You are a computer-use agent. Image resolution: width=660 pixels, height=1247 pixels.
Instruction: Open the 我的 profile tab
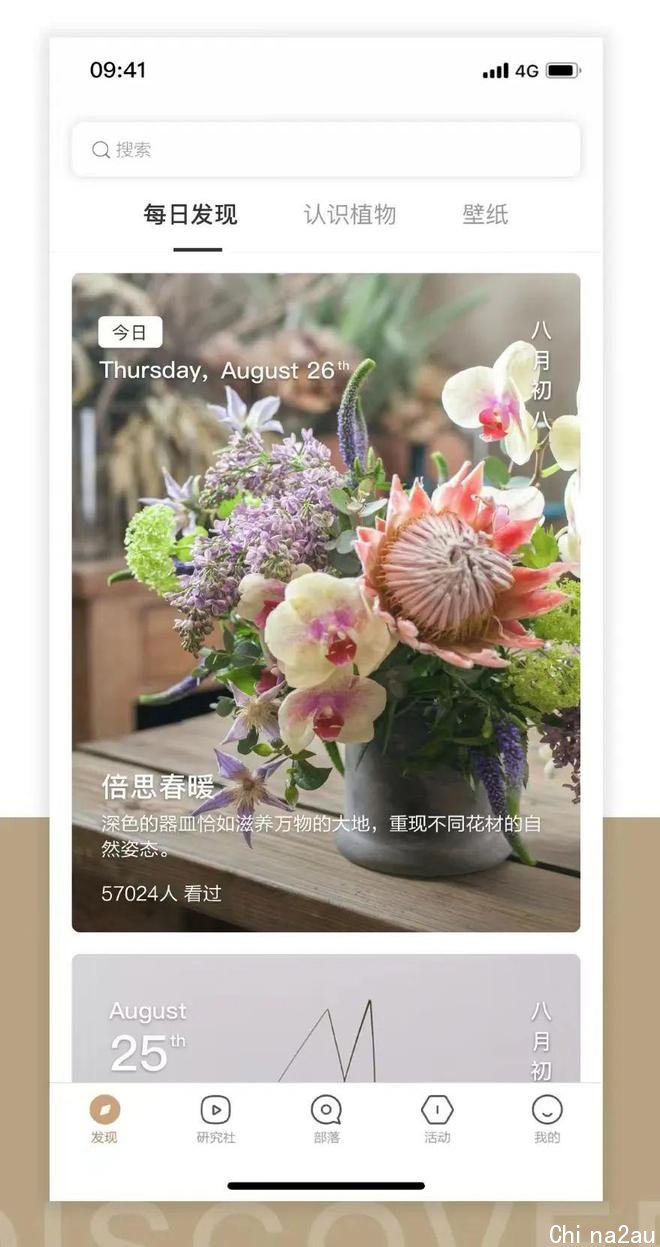(x=547, y=1118)
